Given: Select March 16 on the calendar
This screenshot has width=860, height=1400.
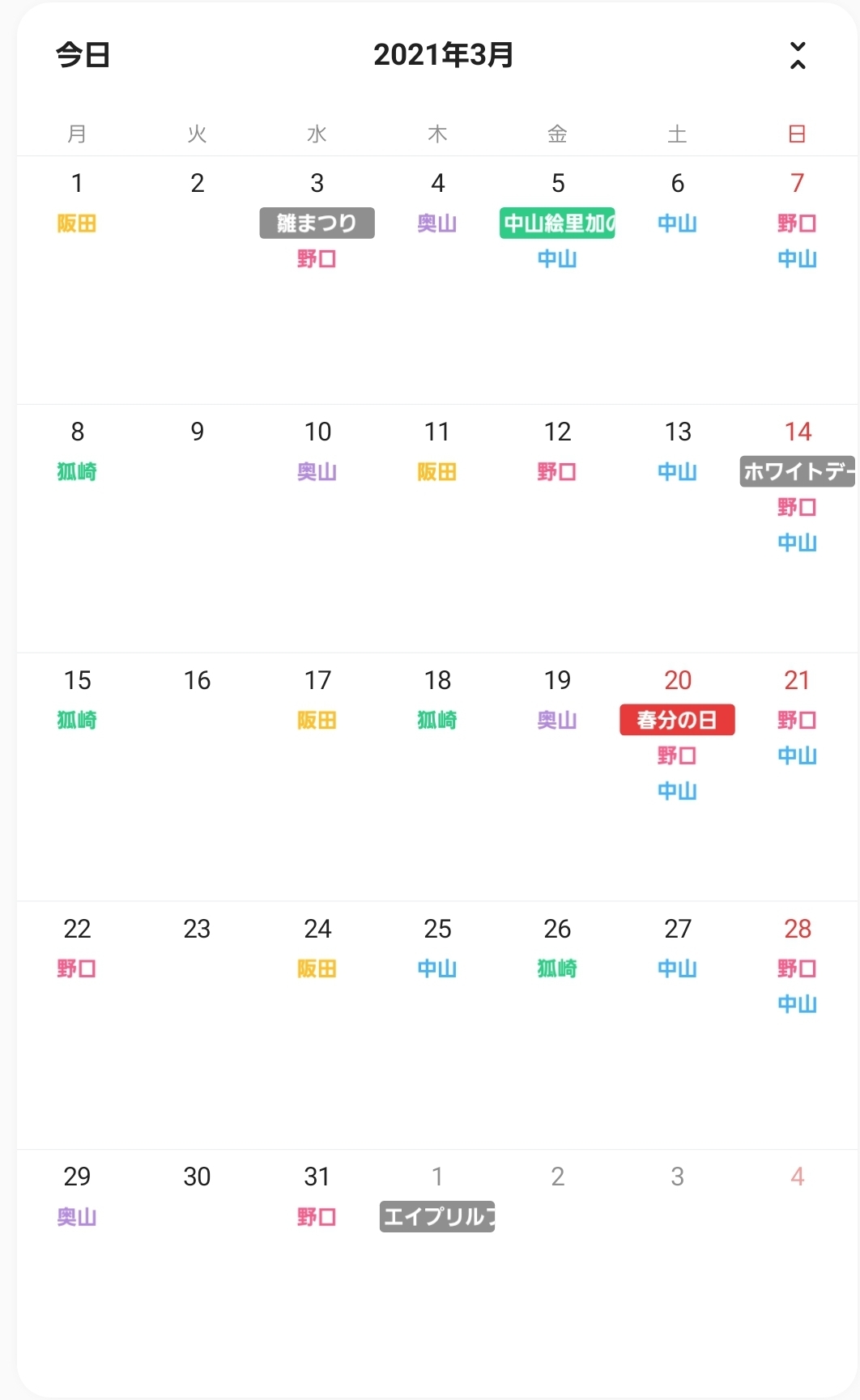Looking at the screenshot, I should (x=197, y=680).
